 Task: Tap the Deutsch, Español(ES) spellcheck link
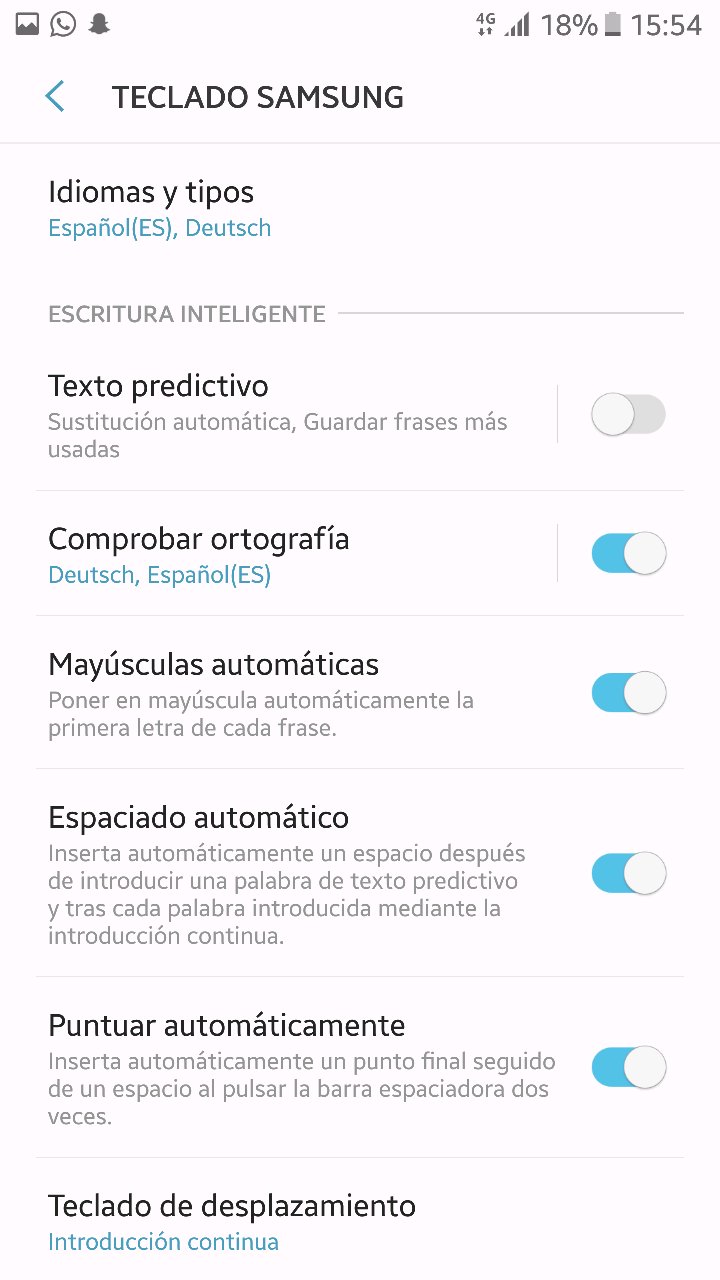160,574
